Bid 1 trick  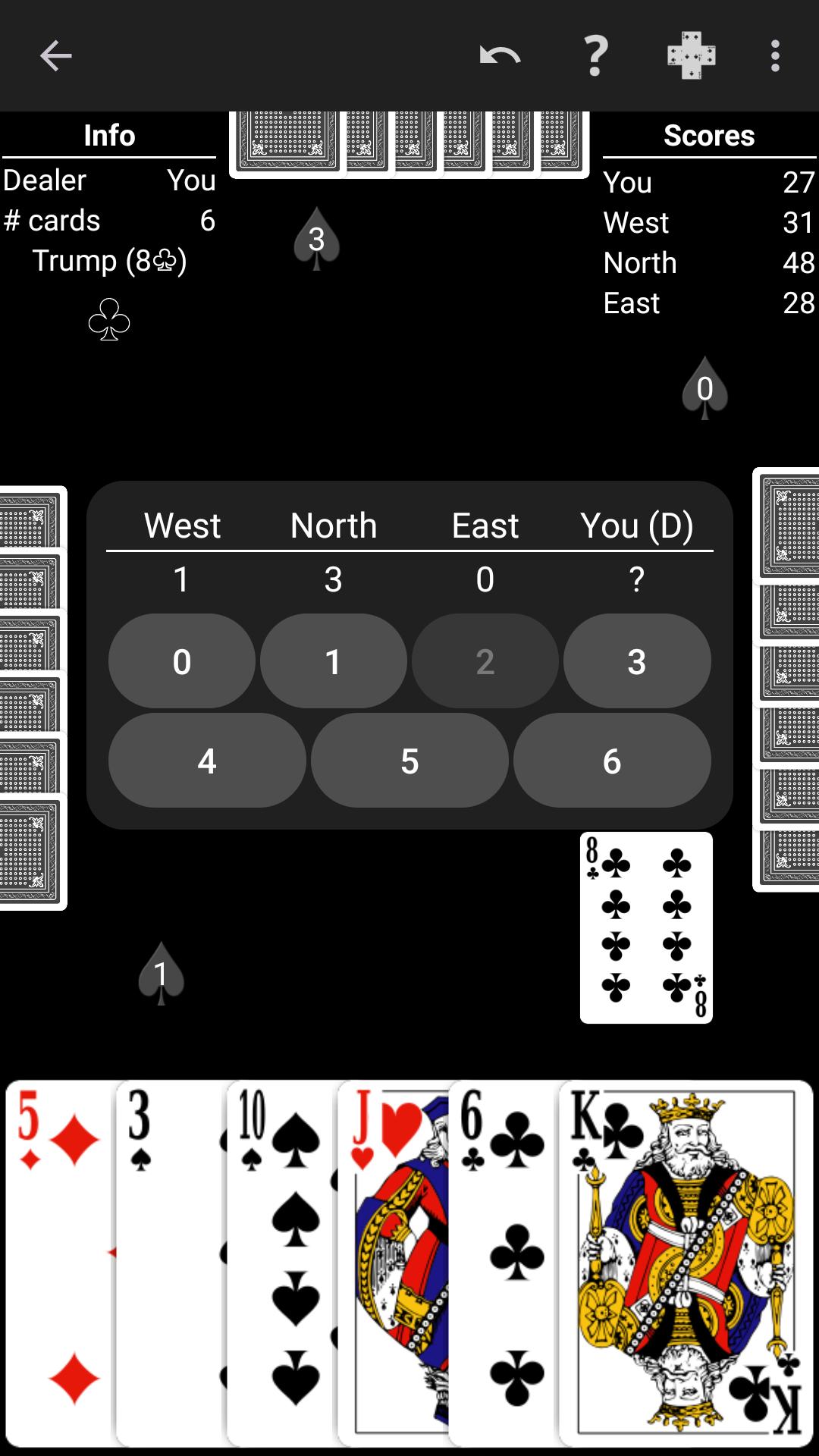334,661
